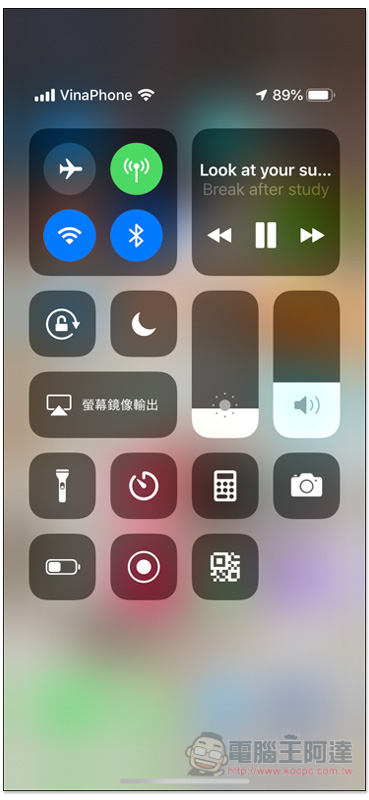
Task: Open the QR code scanner
Action: click(x=225, y=567)
